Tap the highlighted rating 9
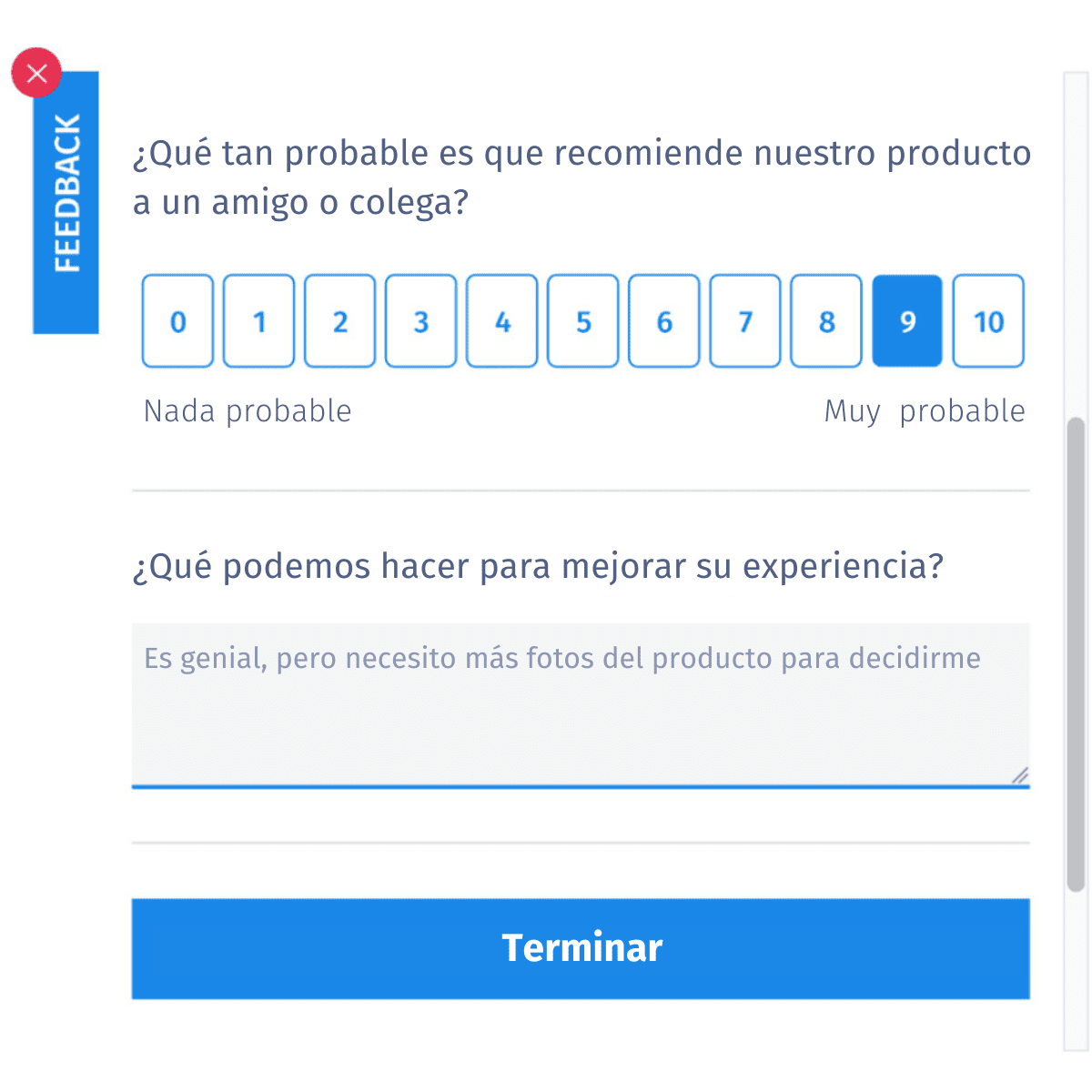 [x=907, y=321]
